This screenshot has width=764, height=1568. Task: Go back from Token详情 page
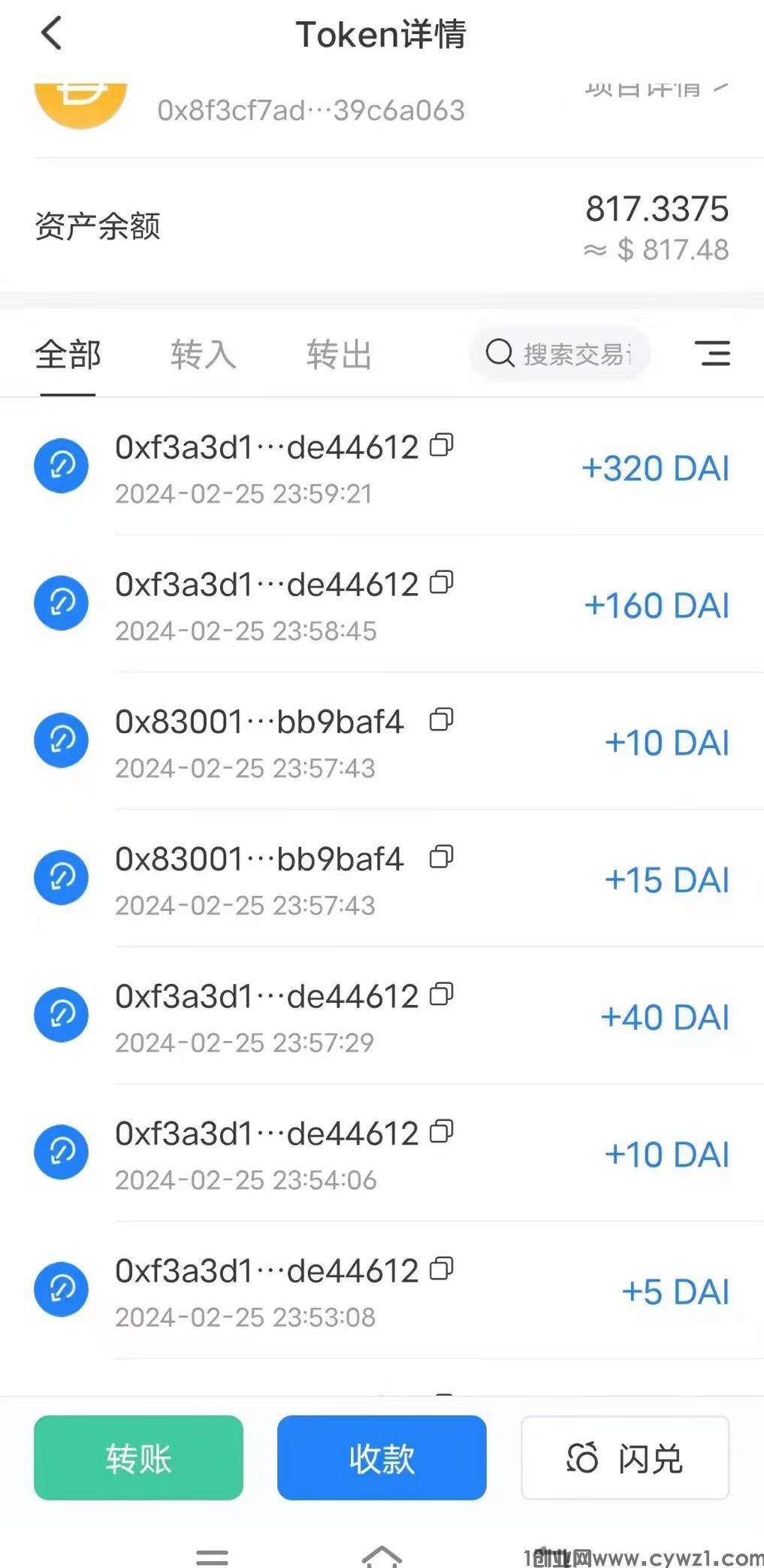coord(51,34)
